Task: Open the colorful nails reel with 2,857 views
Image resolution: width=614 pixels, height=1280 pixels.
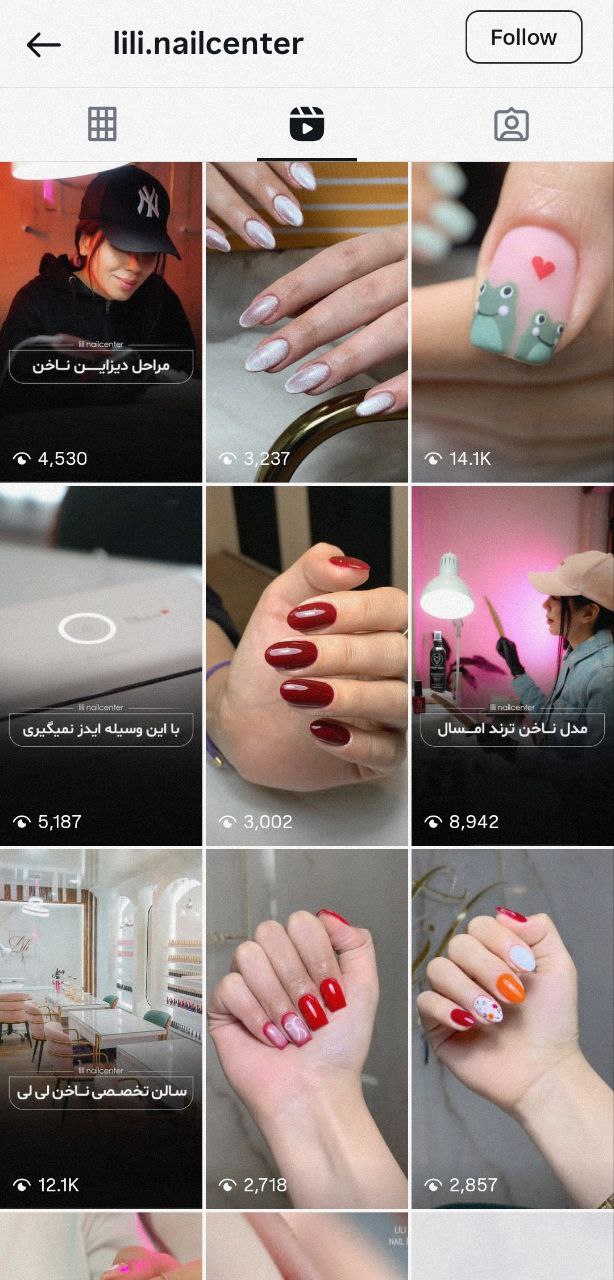Action: pyautogui.click(x=513, y=1029)
